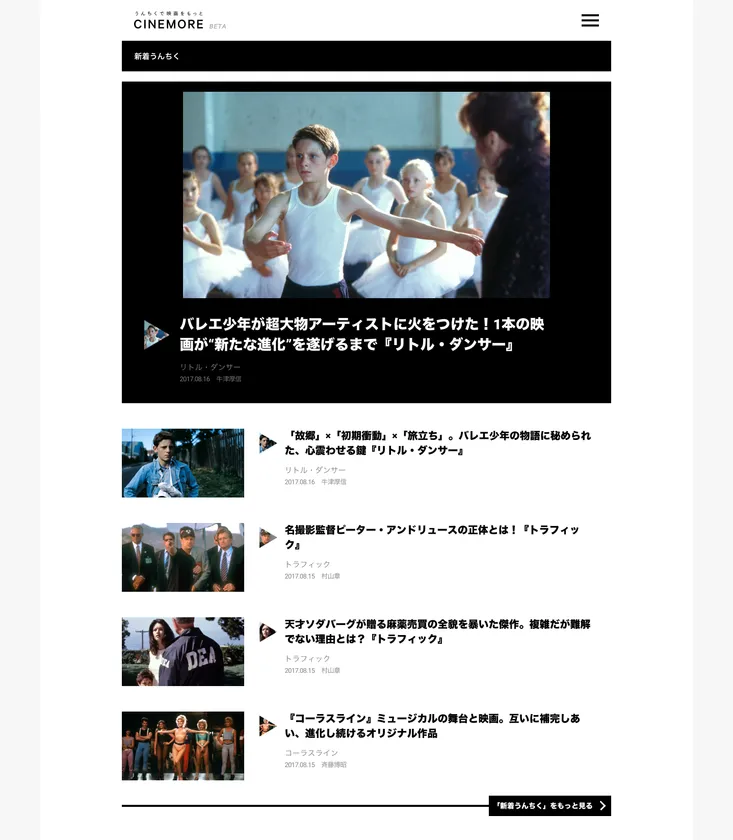Open the hamburger menu

[590, 20]
